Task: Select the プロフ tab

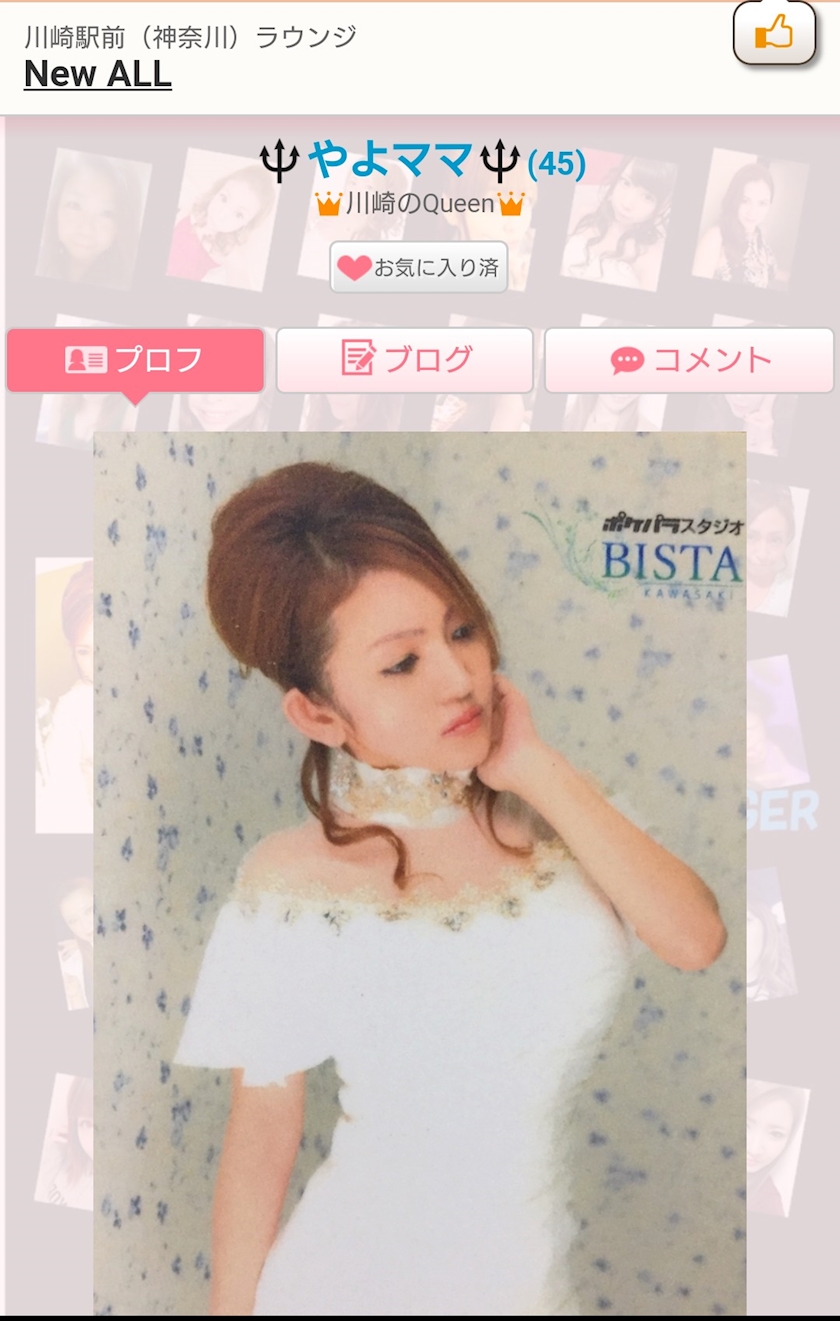Action: tap(135, 360)
